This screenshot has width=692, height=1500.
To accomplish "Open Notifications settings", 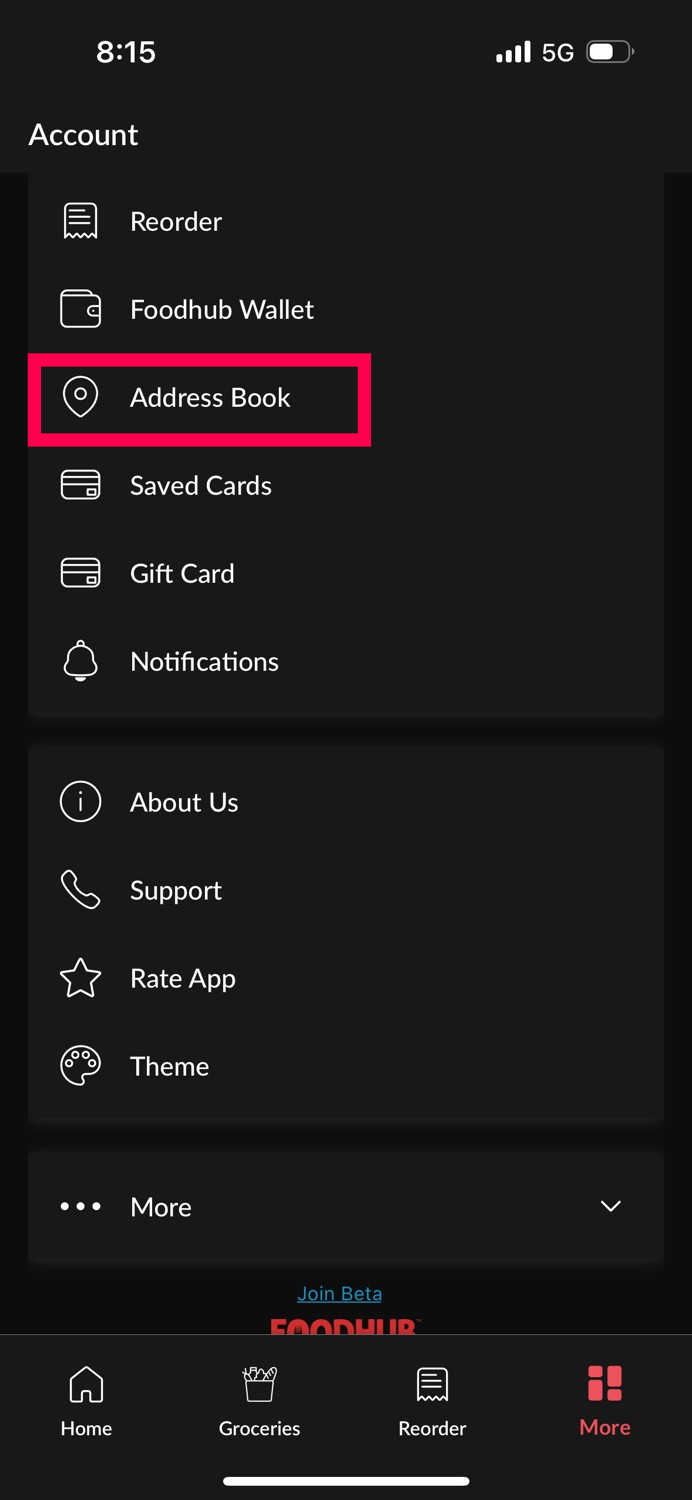I will click(346, 661).
